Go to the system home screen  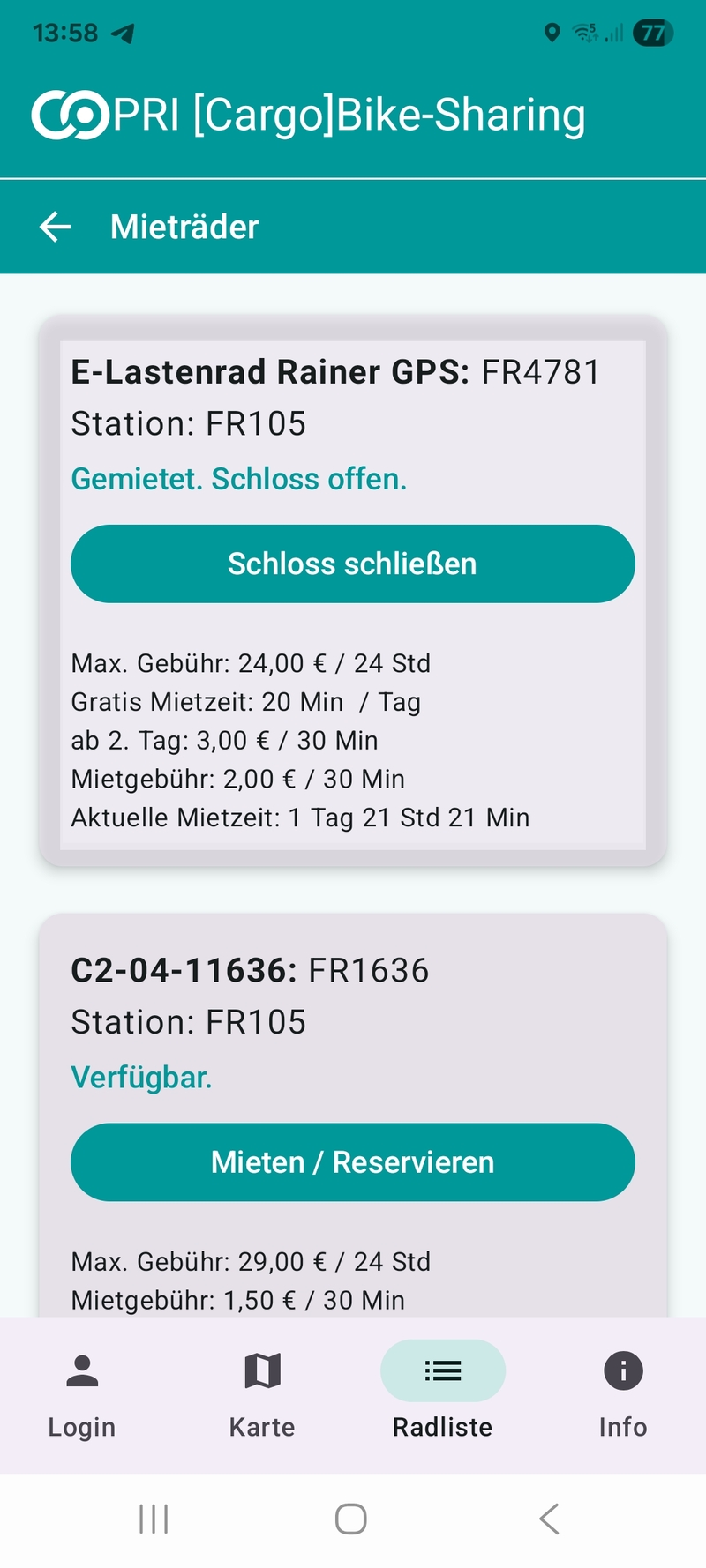pyautogui.click(x=351, y=1519)
